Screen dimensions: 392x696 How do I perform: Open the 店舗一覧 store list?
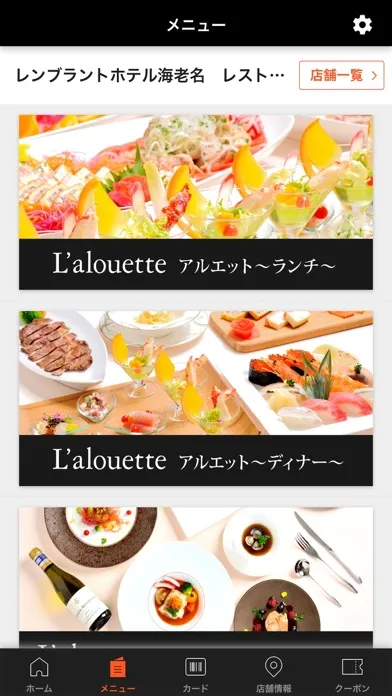[341, 75]
